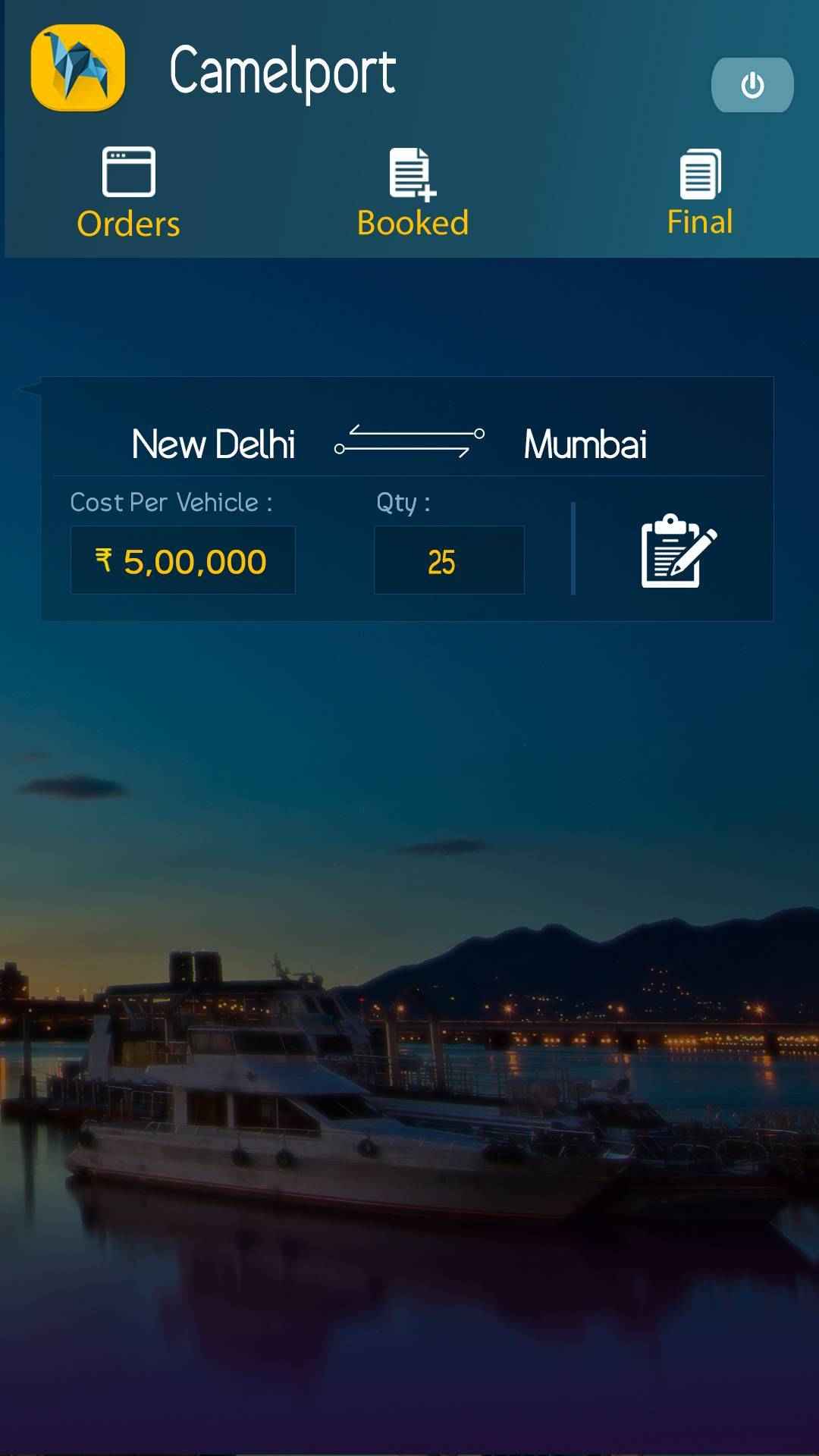Tap the power logout button
The width and height of the screenshot is (819, 1456).
[752, 85]
